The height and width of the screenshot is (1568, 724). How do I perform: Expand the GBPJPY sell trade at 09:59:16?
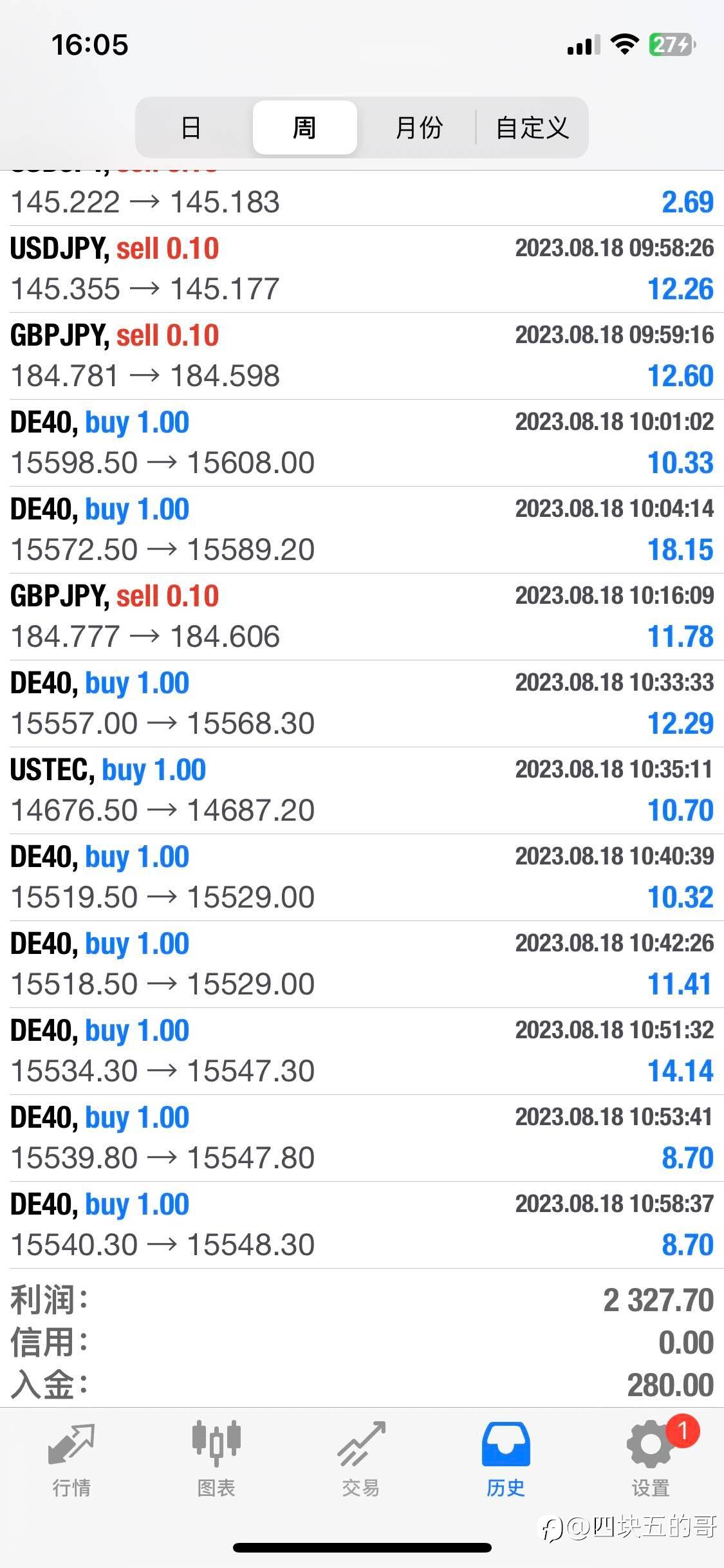[362, 356]
